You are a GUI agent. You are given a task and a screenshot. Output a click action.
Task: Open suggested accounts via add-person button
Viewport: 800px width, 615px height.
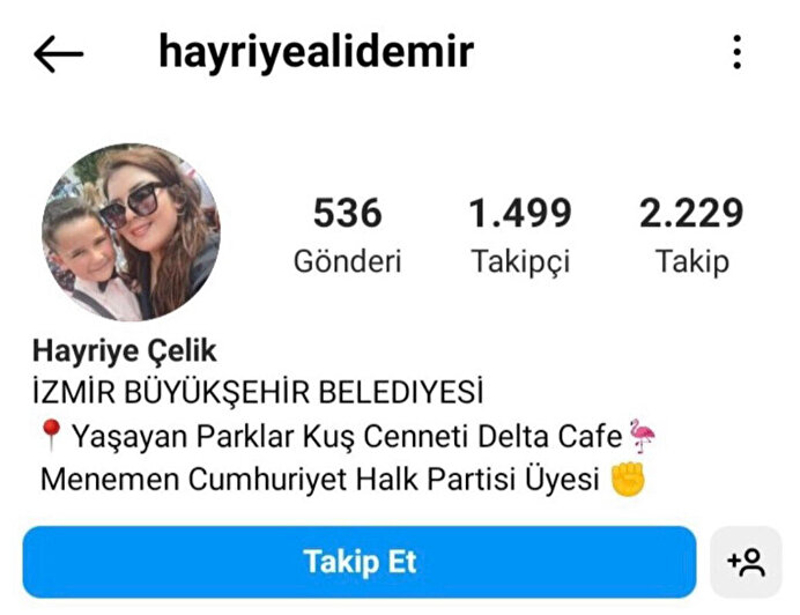(746, 562)
